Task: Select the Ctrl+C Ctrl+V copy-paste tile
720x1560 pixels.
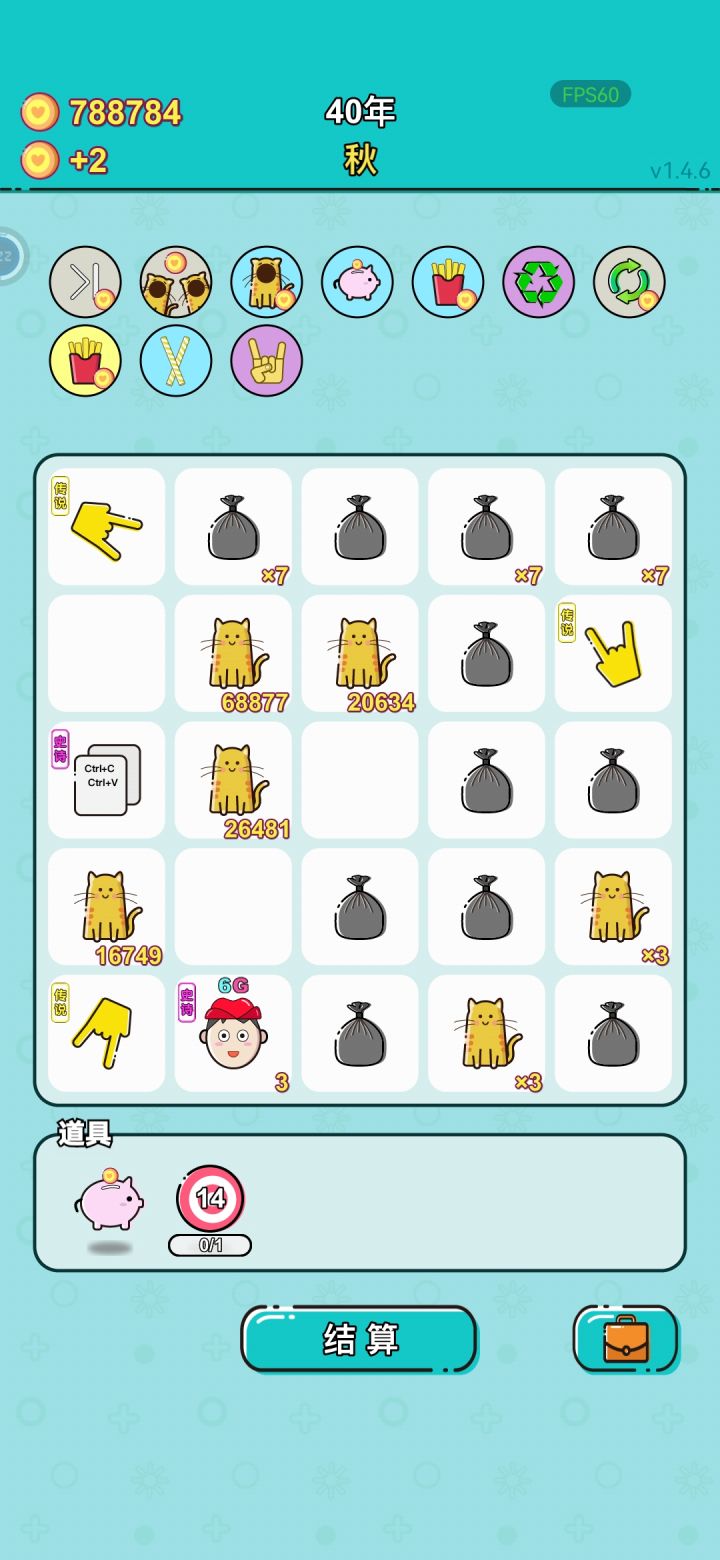Action: coord(105,780)
